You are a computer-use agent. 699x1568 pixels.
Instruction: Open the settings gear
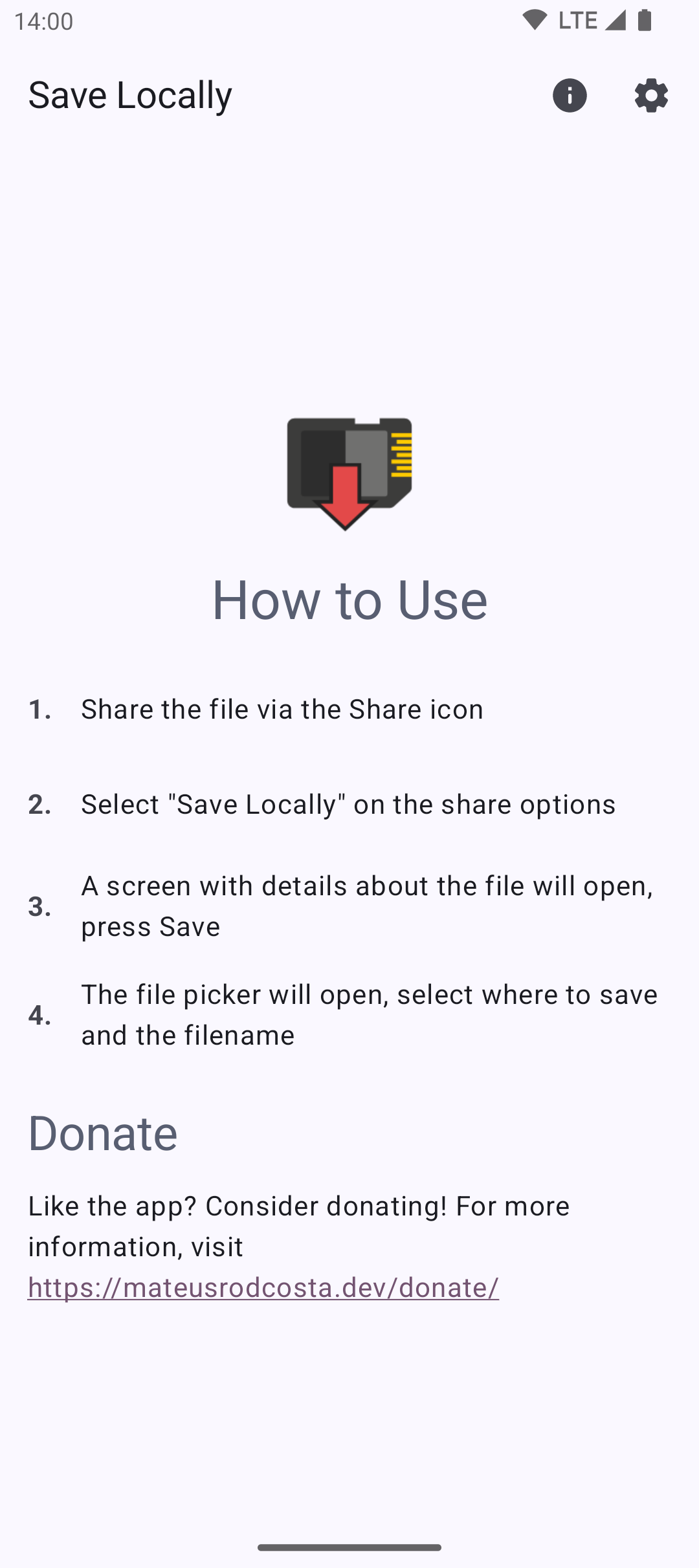[651, 96]
